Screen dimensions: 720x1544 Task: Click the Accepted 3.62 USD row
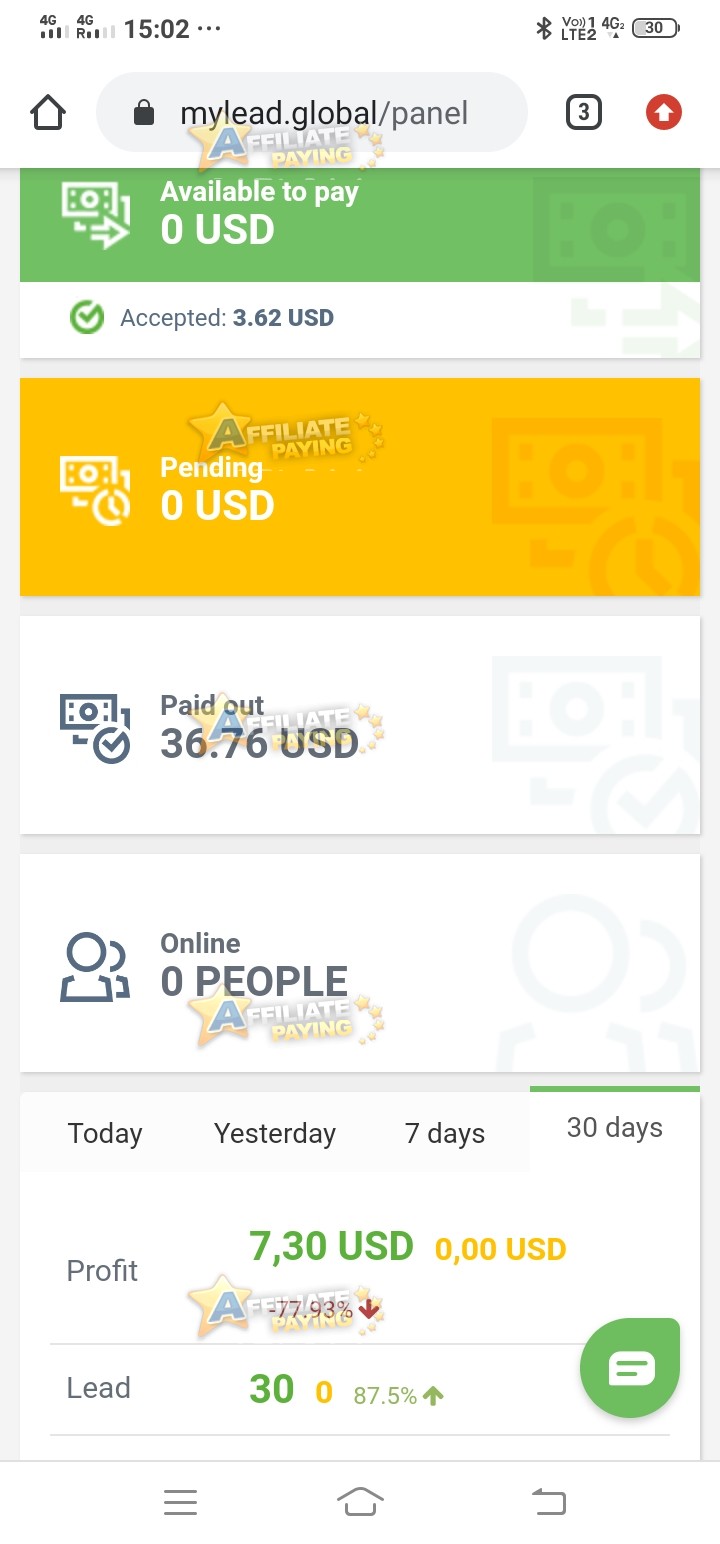[225, 317]
